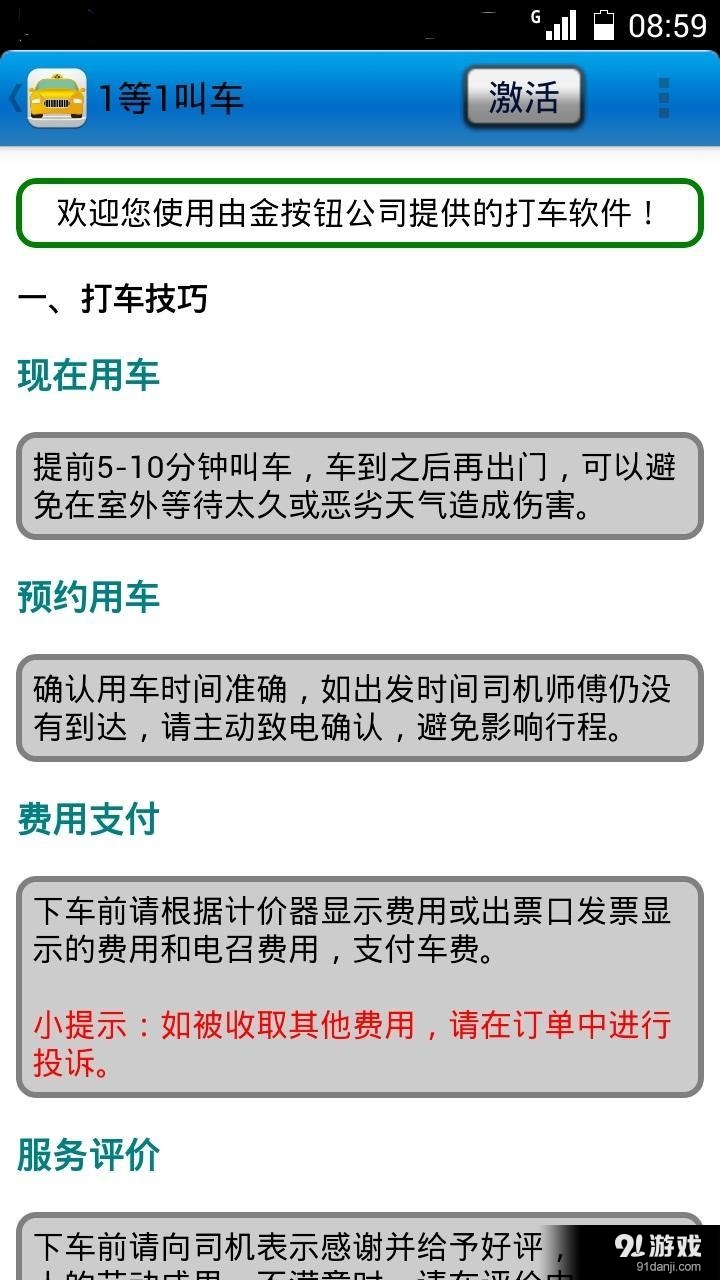This screenshot has width=720, height=1280.
Task: Expand the 预约用车 section
Action: [87, 600]
